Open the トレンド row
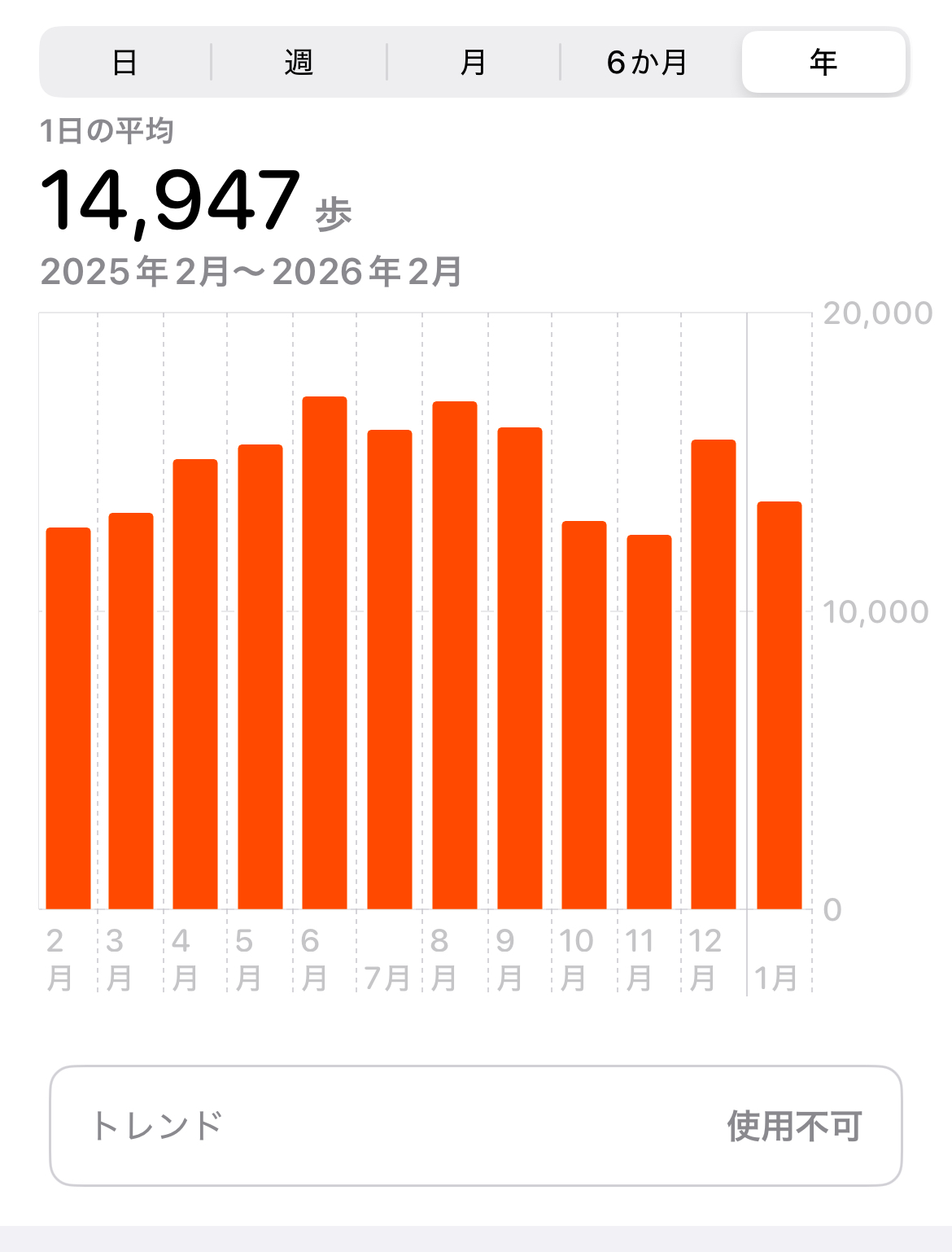Viewport: 952px width, 1252px height. click(476, 1126)
